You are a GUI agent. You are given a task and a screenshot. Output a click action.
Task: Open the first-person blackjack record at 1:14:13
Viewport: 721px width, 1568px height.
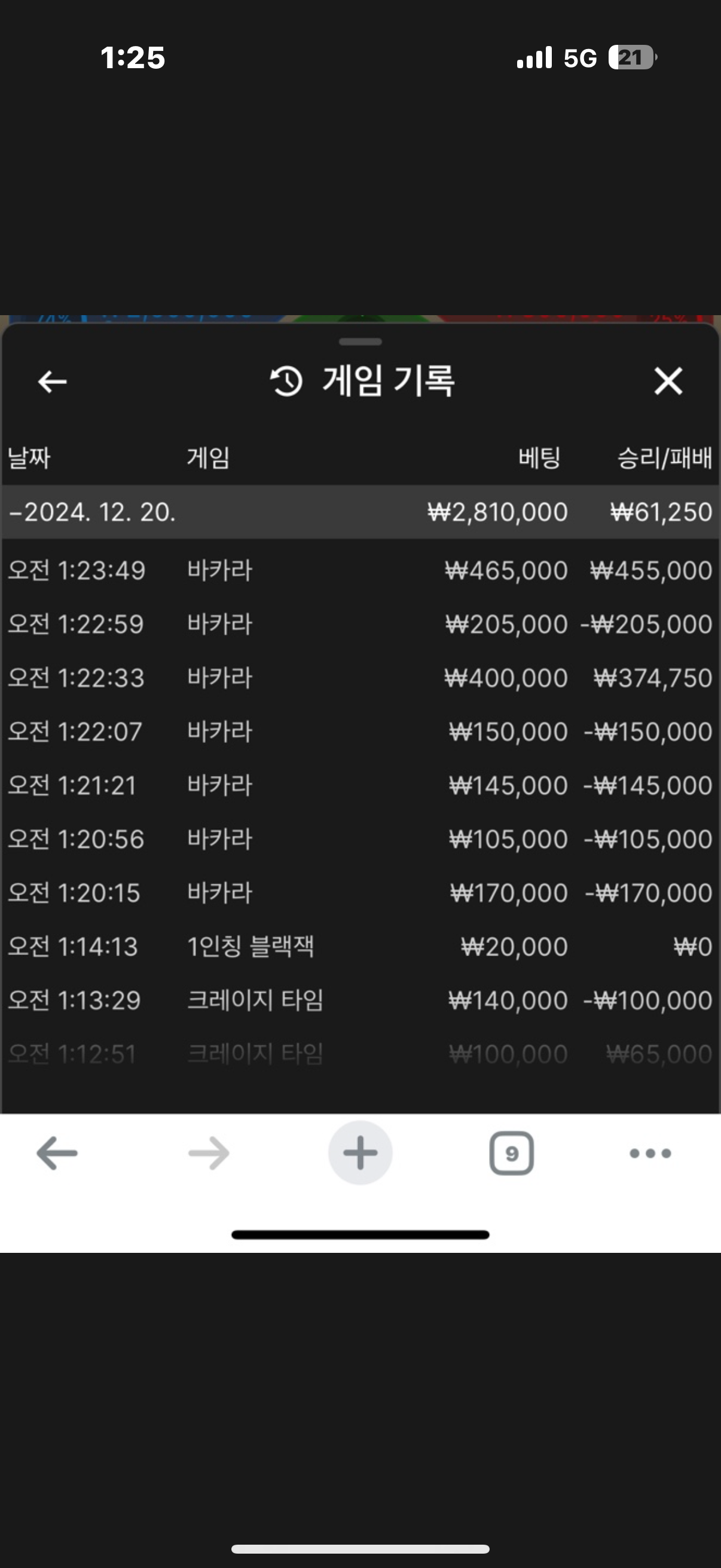pyautogui.click(x=360, y=947)
